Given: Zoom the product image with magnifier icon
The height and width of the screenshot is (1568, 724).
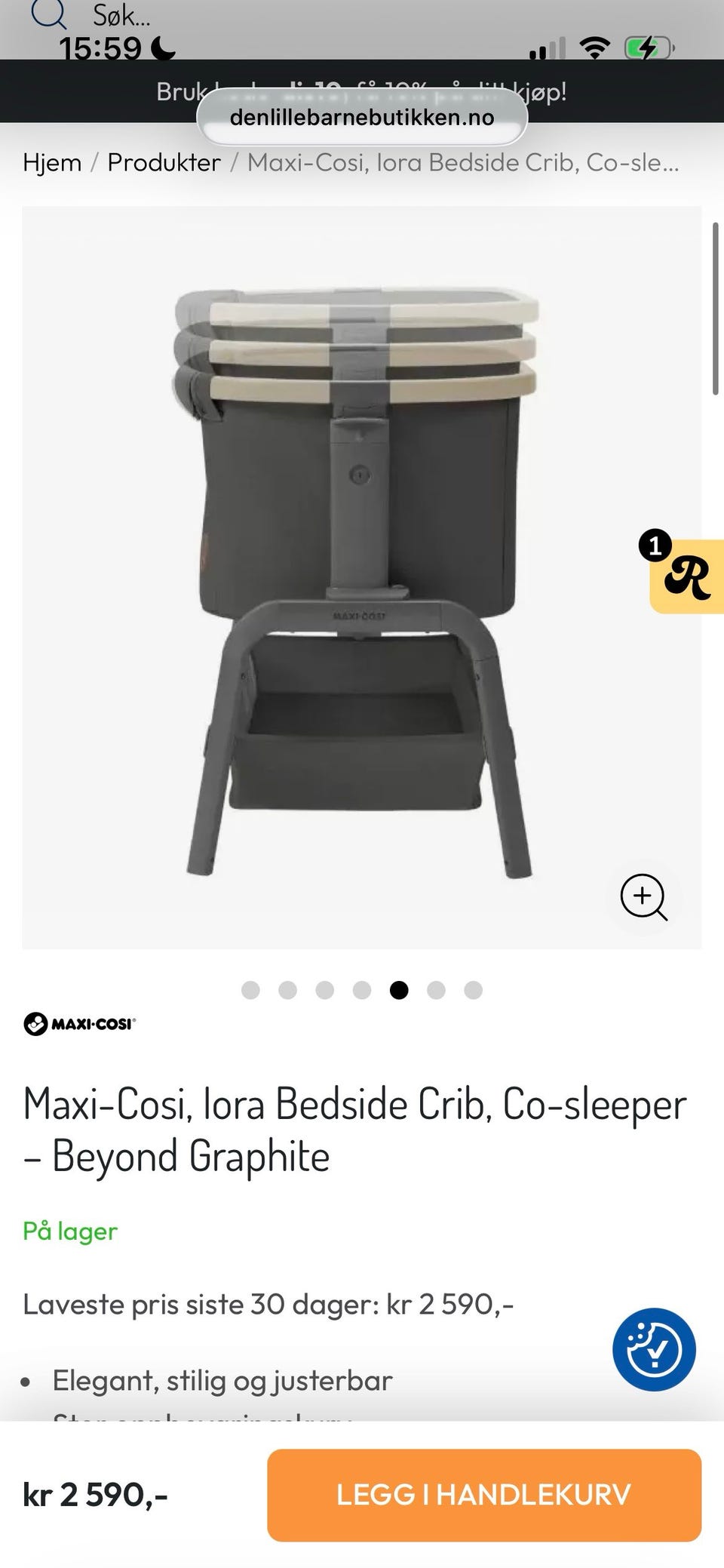Looking at the screenshot, I should point(643,897).
